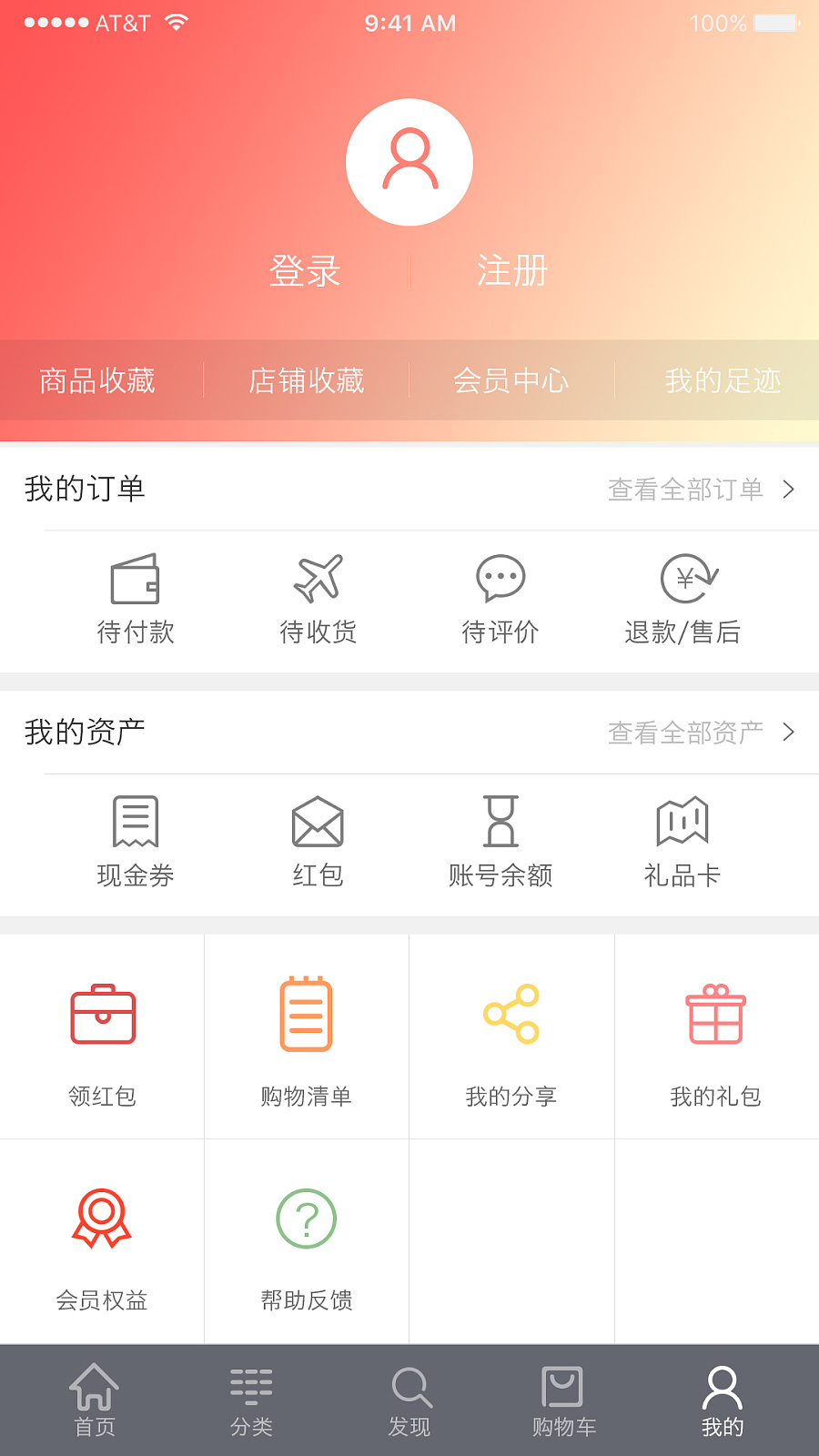Open 店铺收藏 shop favorites
This screenshot has height=1456, width=819.
pos(307,380)
